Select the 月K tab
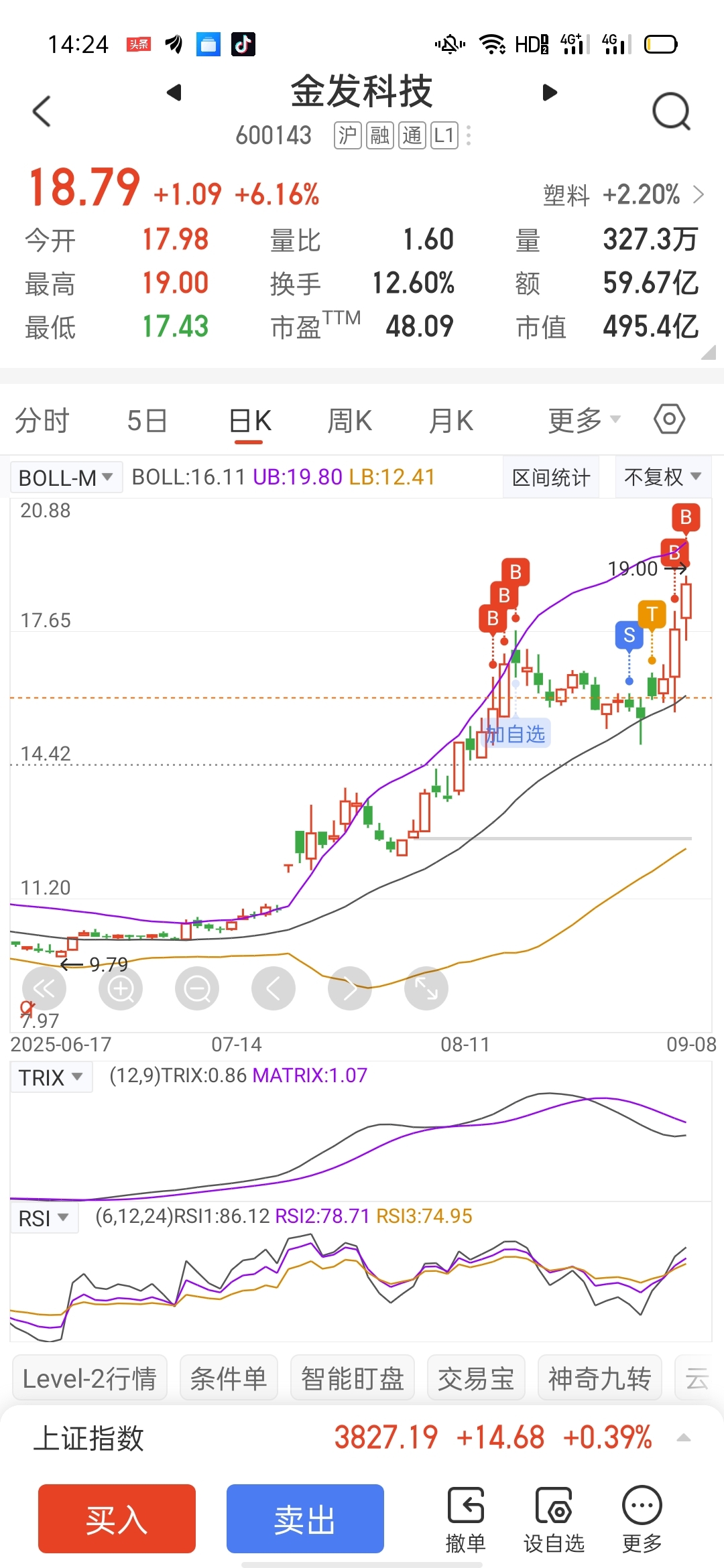 tap(451, 421)
